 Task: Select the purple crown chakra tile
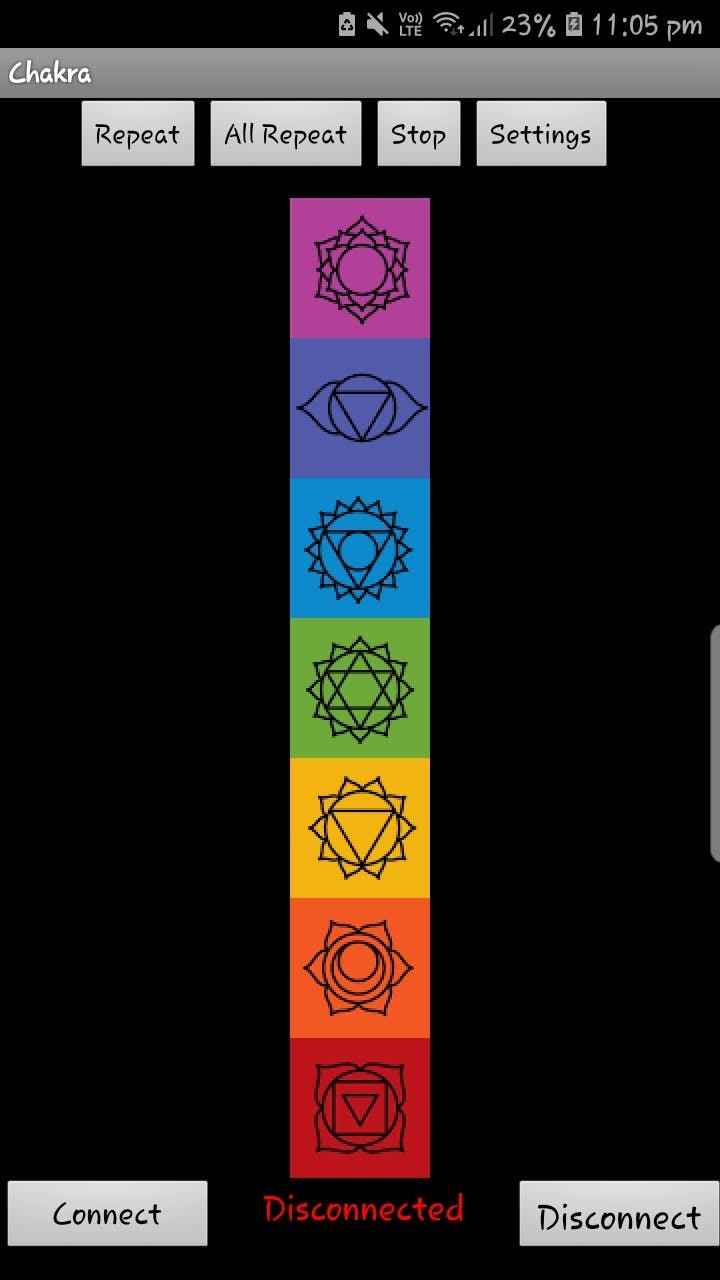[360, 268]
